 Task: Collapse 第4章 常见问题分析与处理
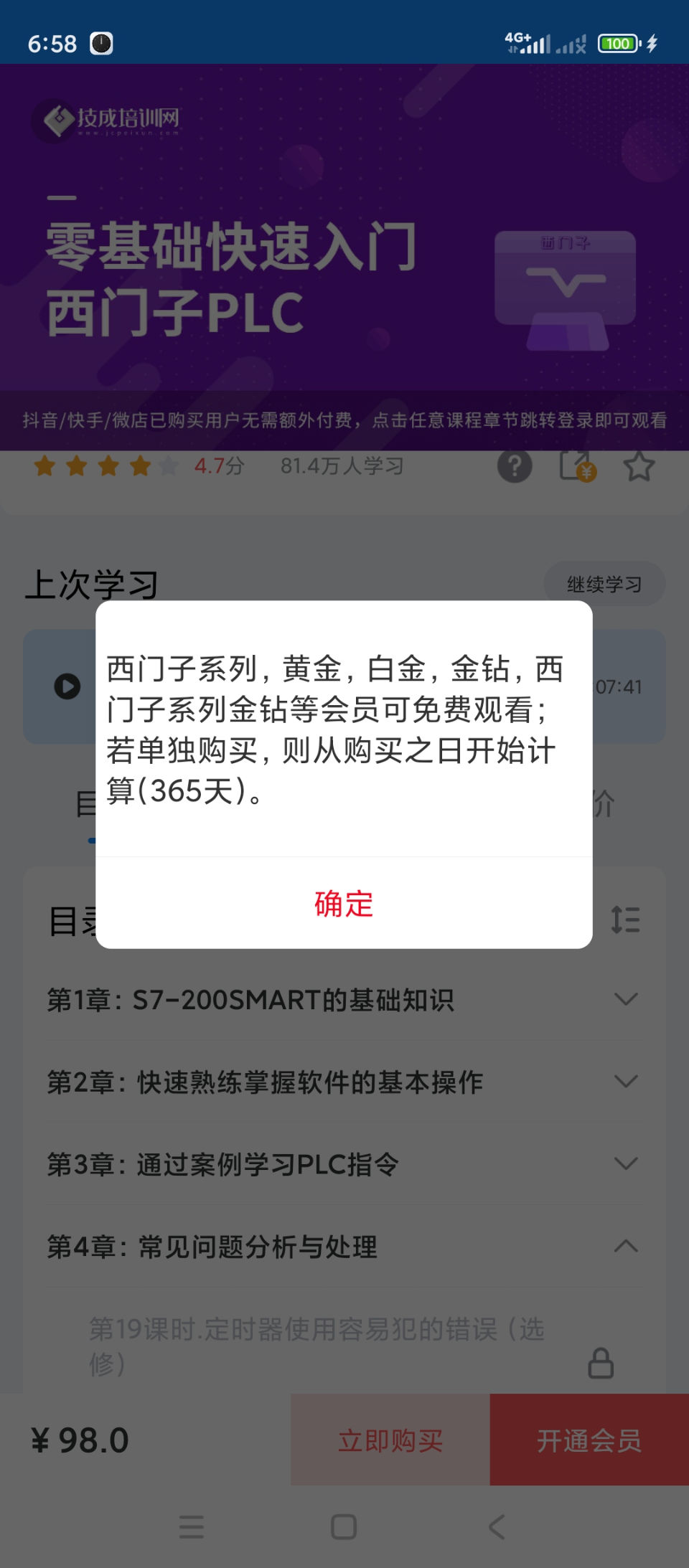[626, 1246]
